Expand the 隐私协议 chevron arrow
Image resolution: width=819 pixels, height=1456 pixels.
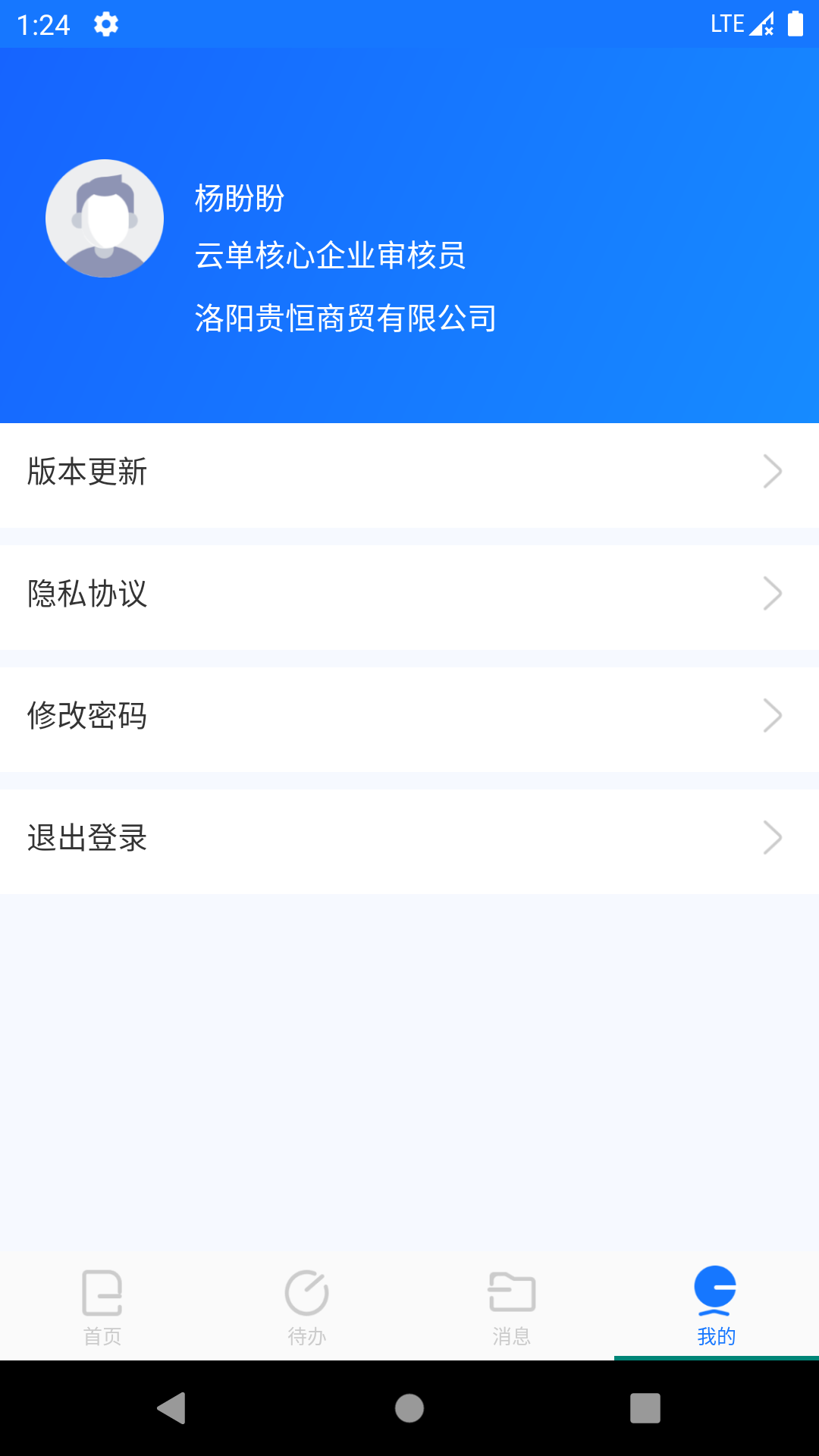(x=773, y=594)
